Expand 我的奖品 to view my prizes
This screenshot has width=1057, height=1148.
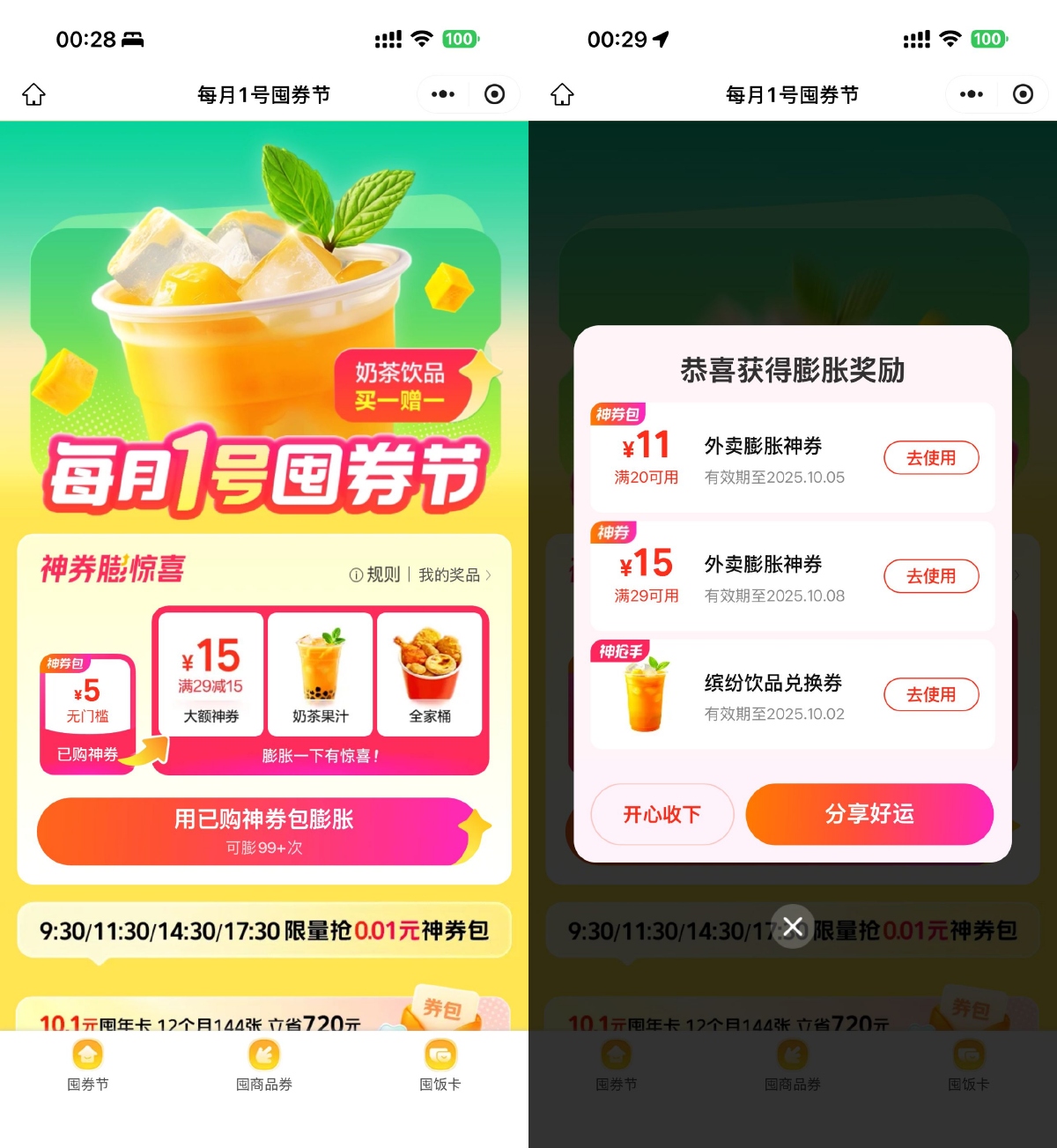pyautogui.click(x=453, y=574)
